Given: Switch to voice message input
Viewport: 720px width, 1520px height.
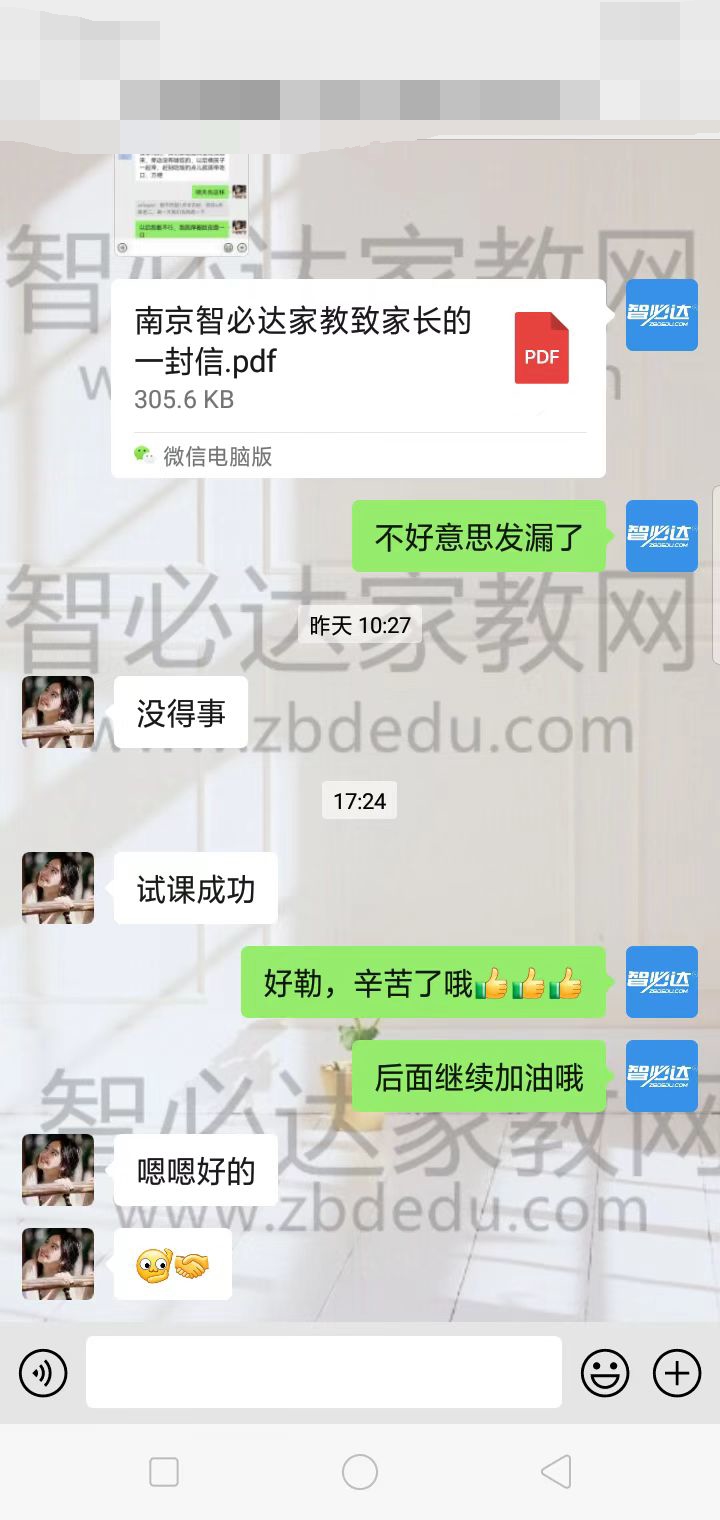Looking at the screenshot, I should [43, 1372].
